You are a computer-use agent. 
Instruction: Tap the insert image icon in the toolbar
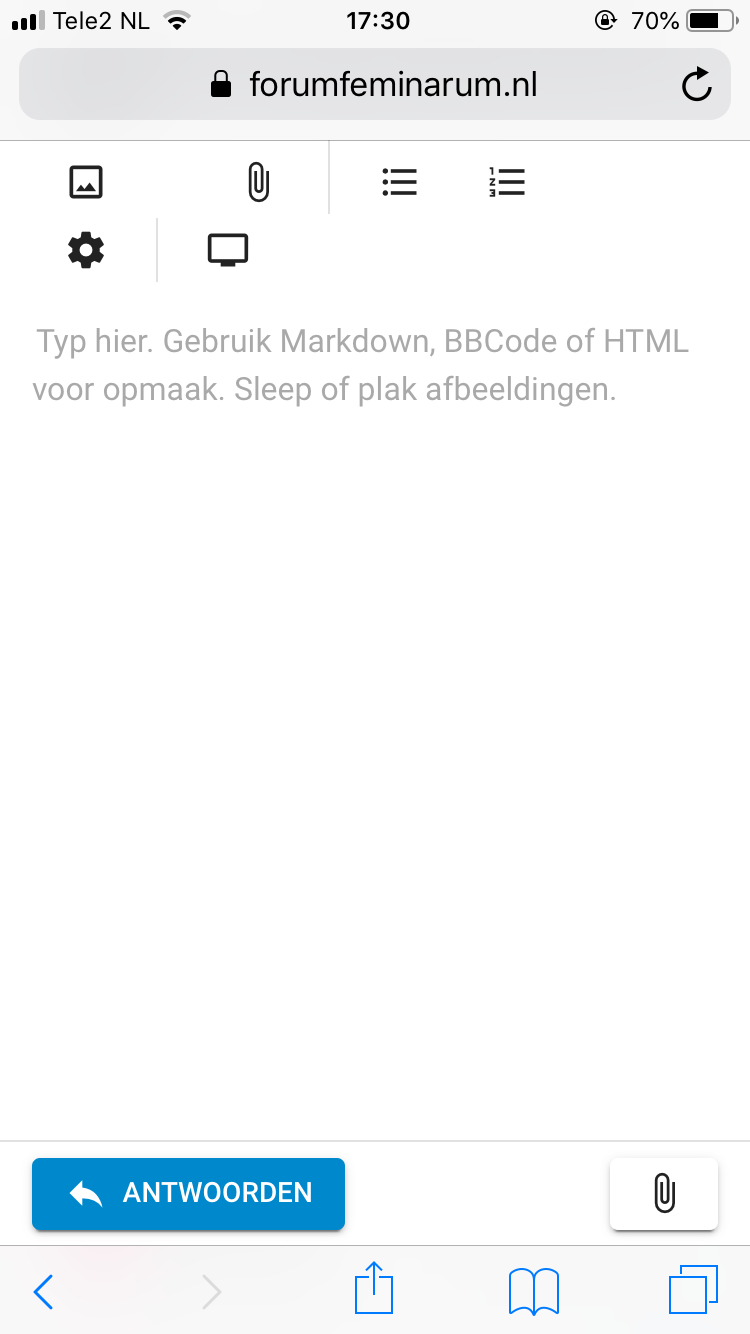pos(86,182)
